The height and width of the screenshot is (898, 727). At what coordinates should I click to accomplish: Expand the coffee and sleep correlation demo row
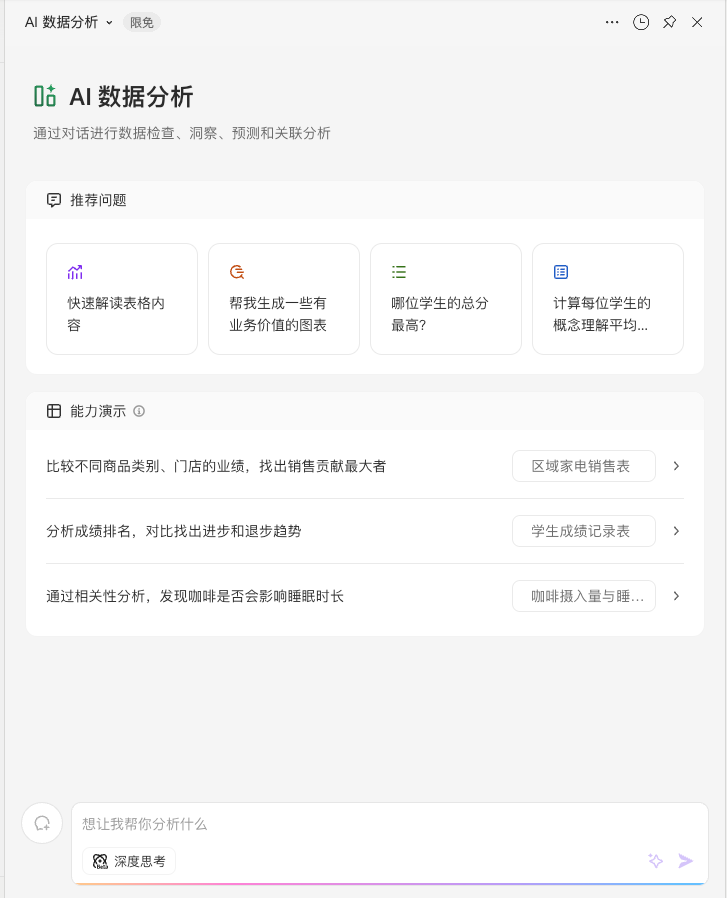click(677, 596)
